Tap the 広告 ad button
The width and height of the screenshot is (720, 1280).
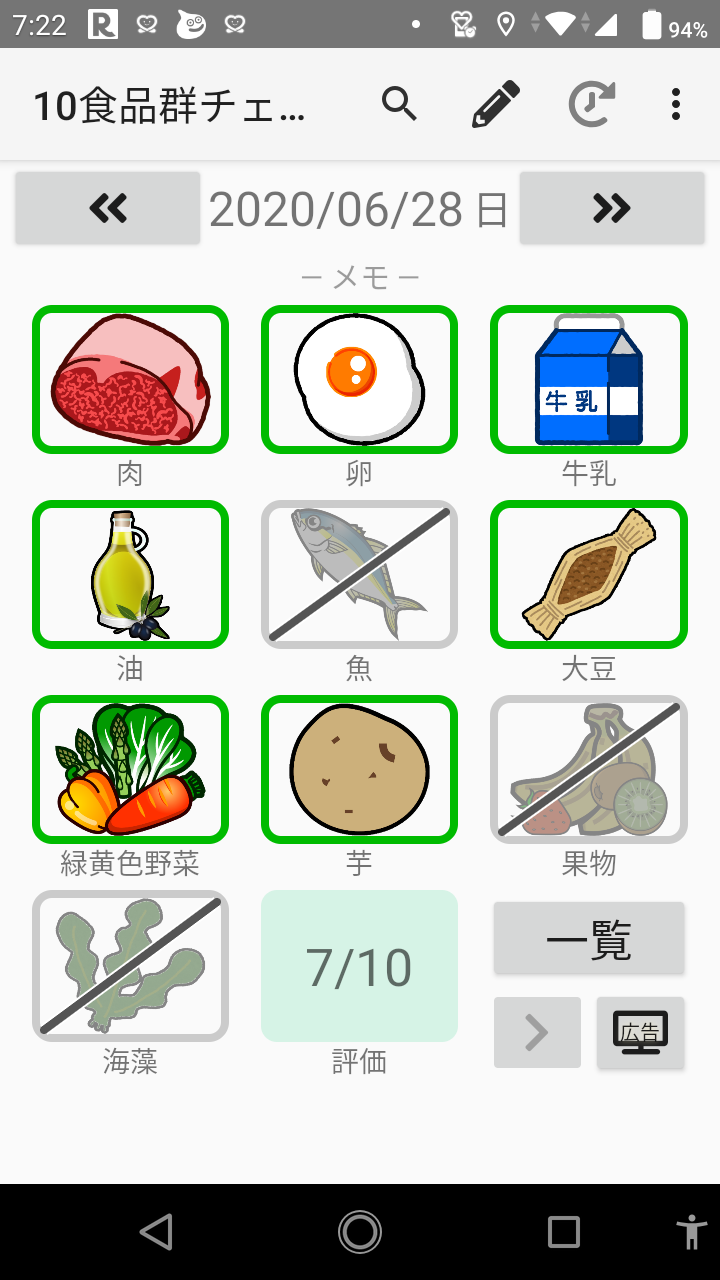click(641, 1032)
